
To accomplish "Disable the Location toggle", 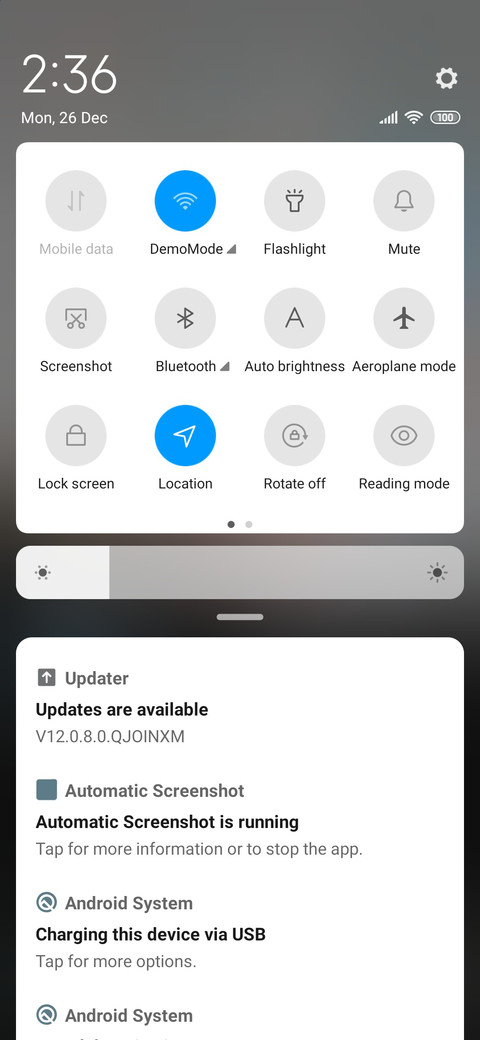I will [185, 436].
